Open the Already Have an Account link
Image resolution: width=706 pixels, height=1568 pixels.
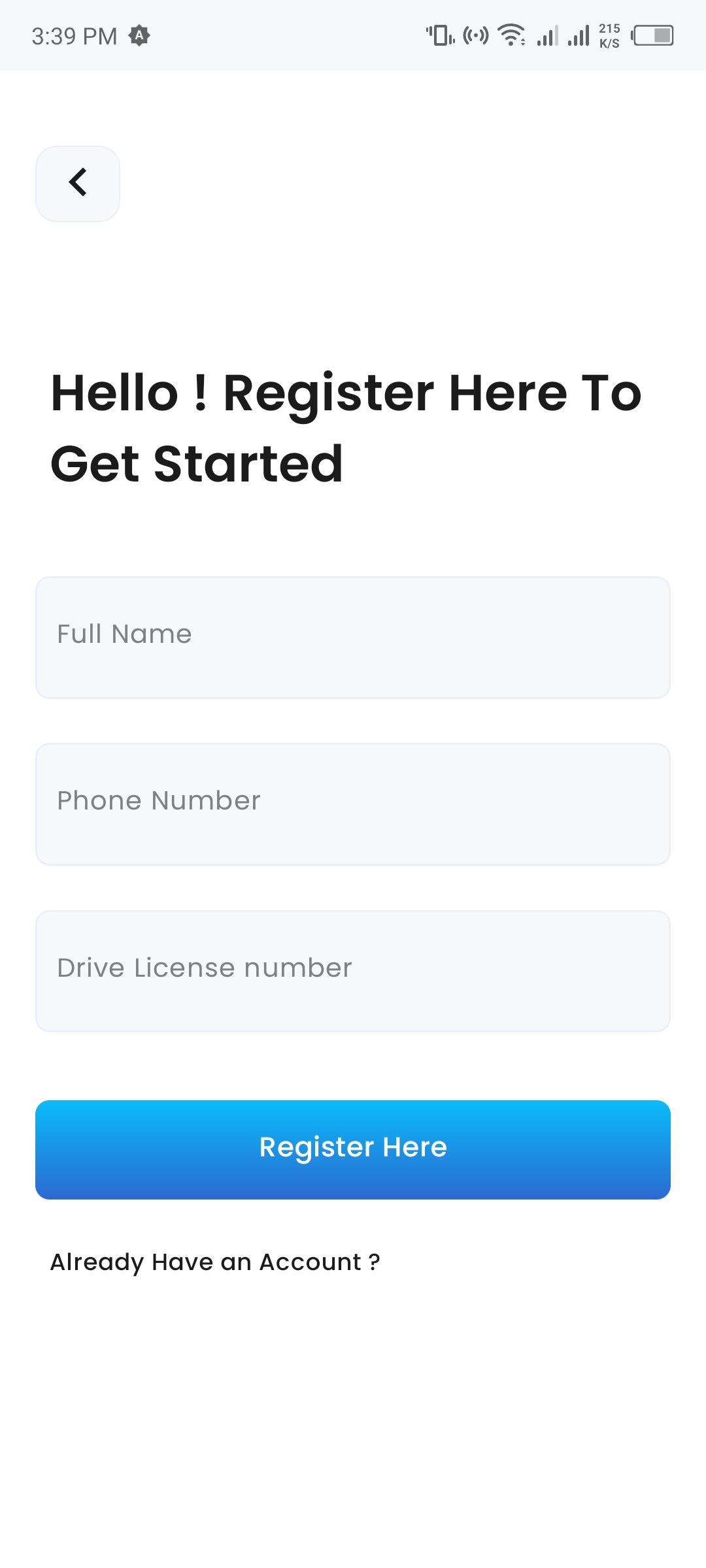pyautogui.click(x=214, y=1262)
